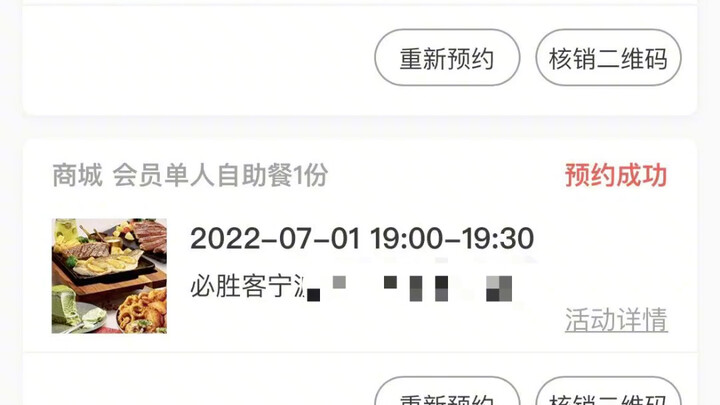This screenshot has height=405, width=720.
Task: Open the 会员单人自助餐 food photo thumbnail
Action: tap(109, 276)
